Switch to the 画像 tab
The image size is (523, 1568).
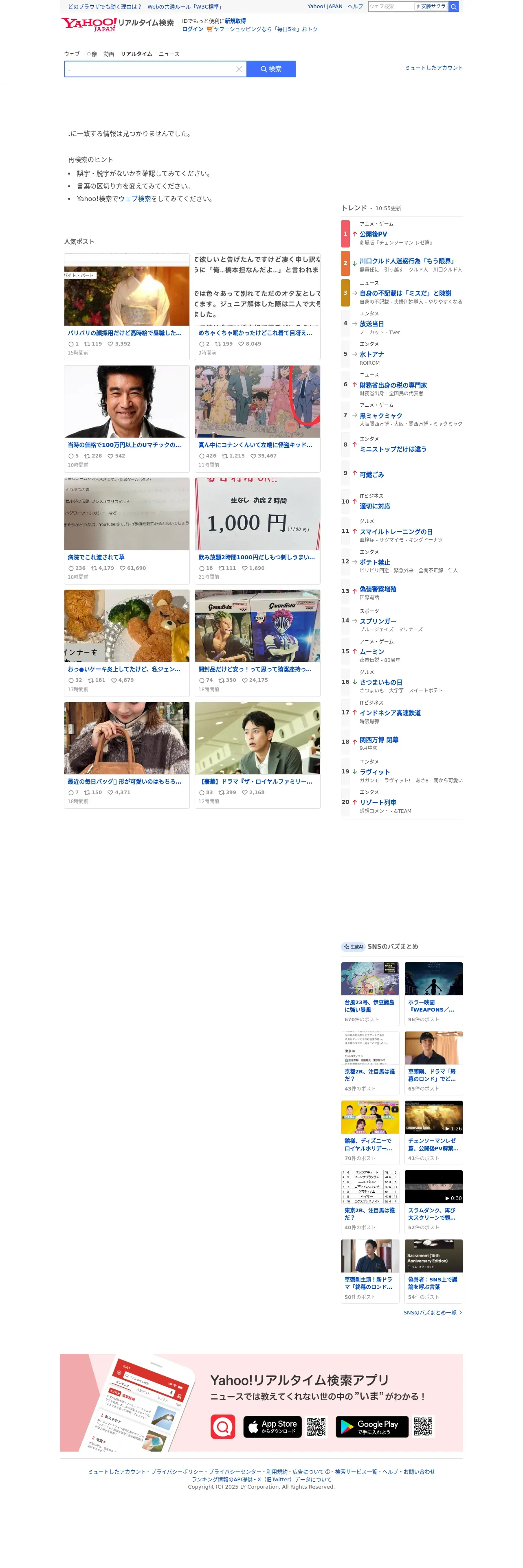point(91,54)
